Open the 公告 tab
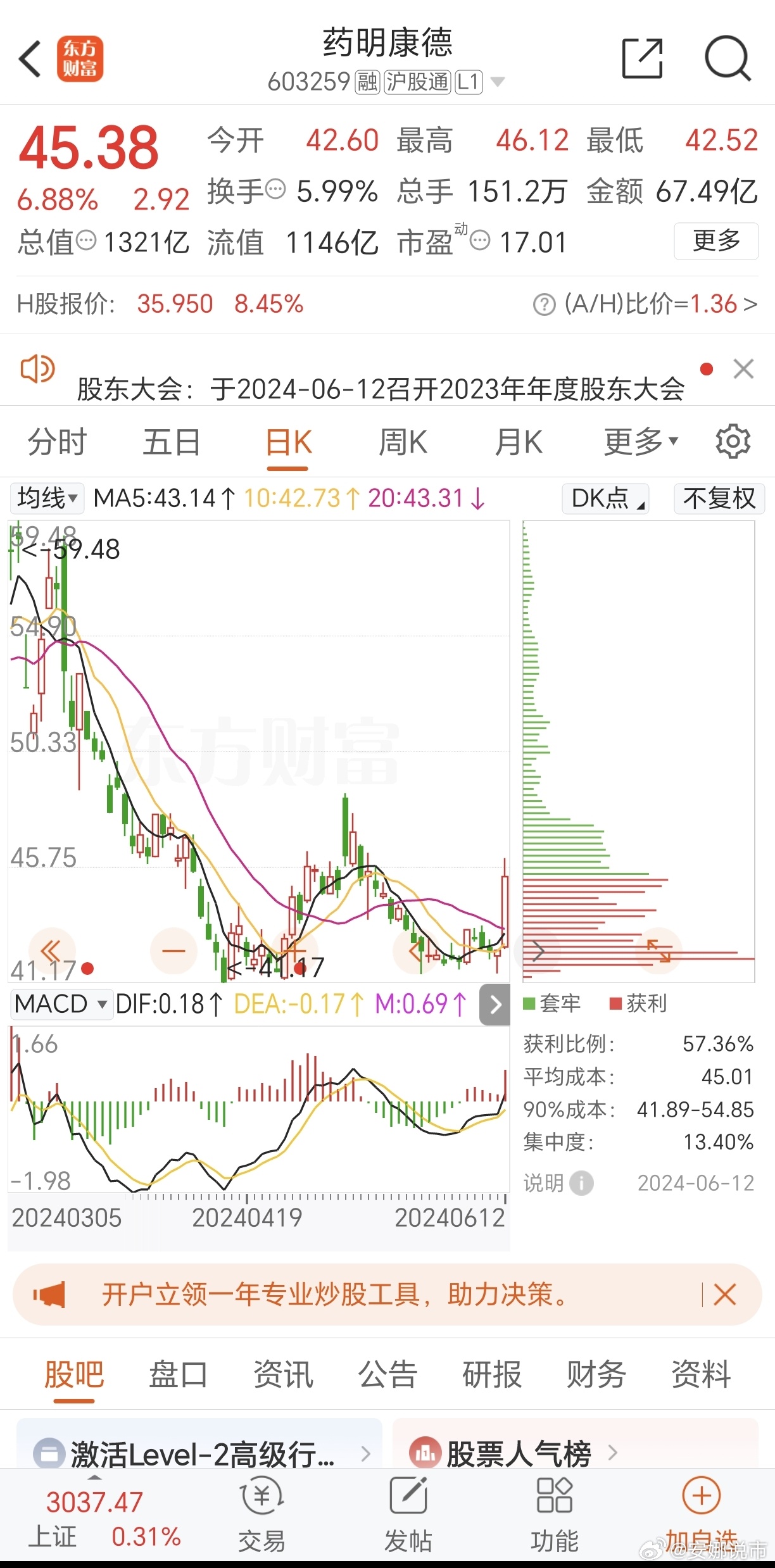Image resolution: width=775 pixels, height=1568 pixels. [387, 1374]
